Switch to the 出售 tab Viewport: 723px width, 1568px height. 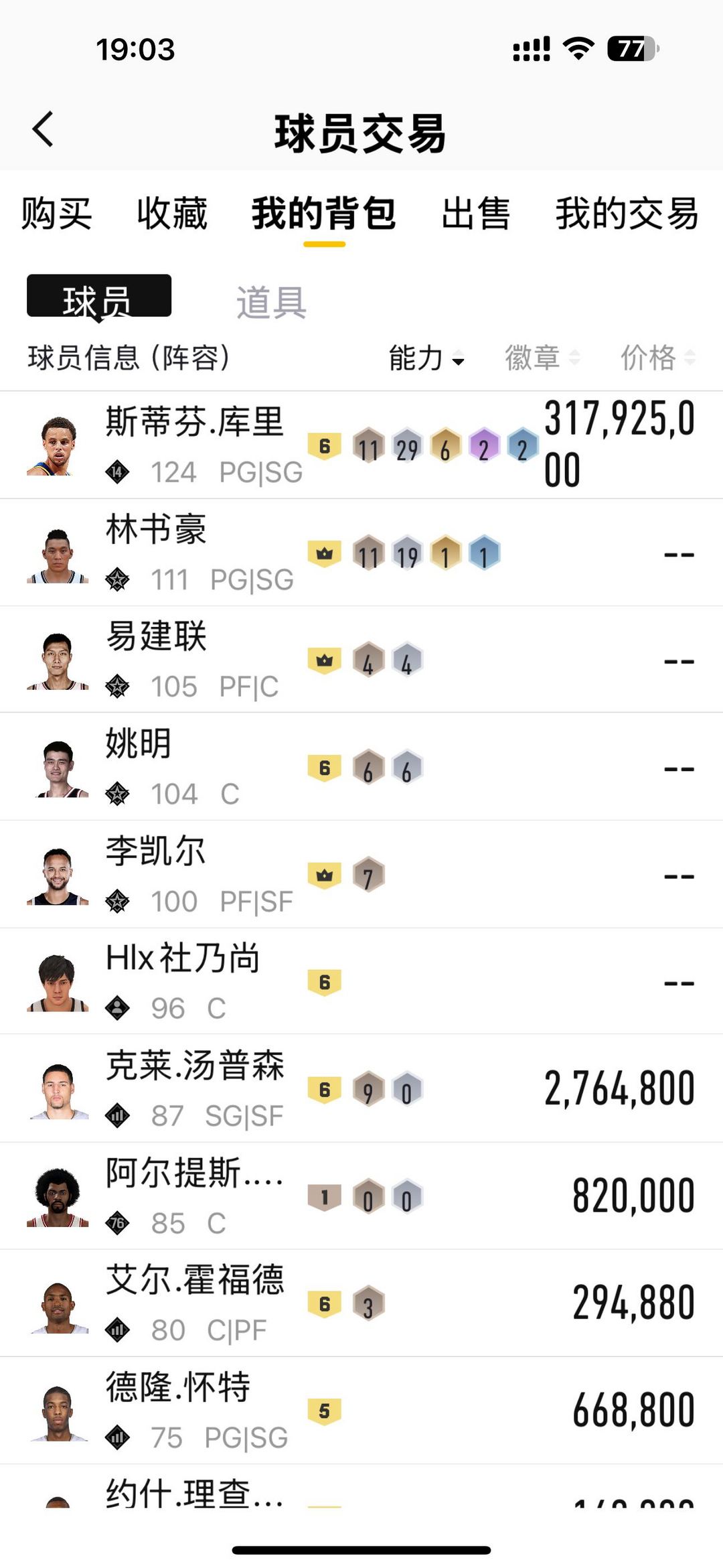476,214
